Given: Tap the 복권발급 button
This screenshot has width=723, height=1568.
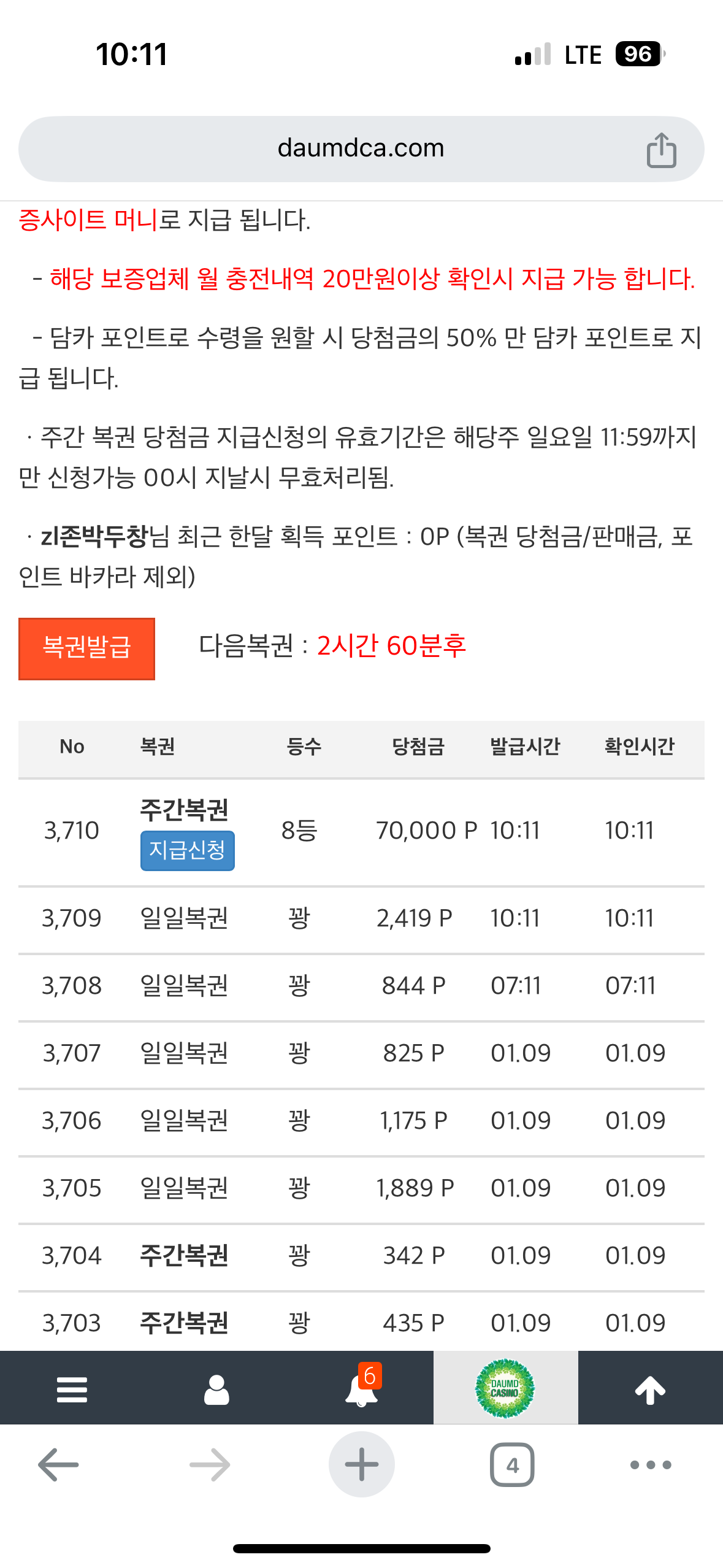Looking at the screenshot, I should pyautogui.click(x=86, y=648).
